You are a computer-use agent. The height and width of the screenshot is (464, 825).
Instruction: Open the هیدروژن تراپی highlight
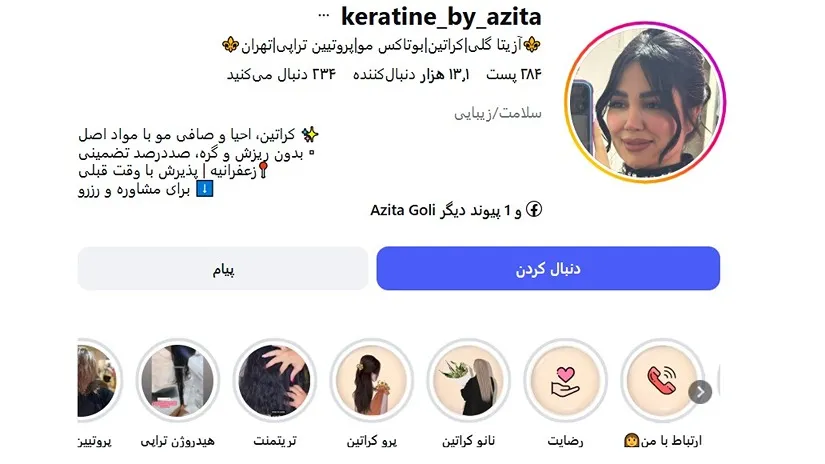pyautogui.click(x=177, y=380)
